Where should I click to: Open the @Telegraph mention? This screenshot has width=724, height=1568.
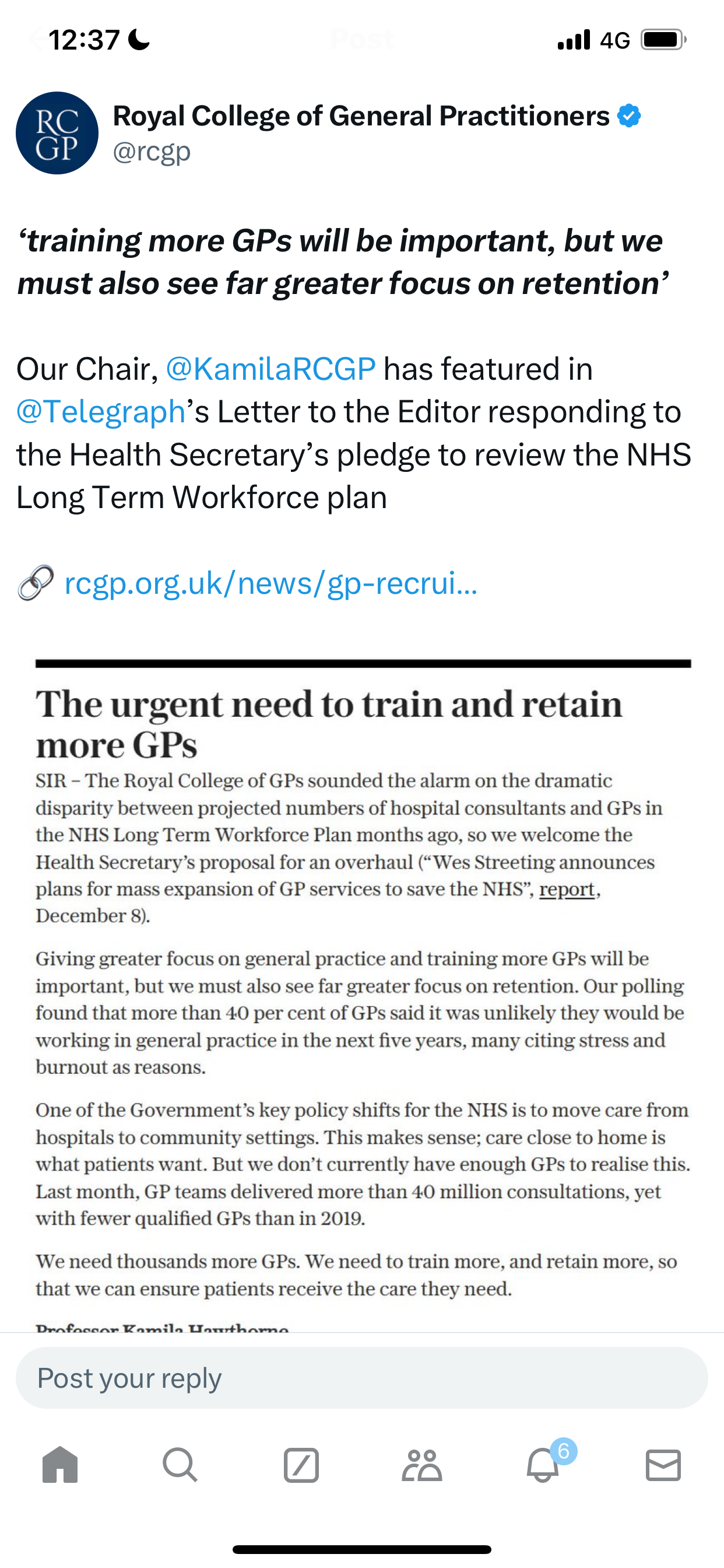coord(101,411)
